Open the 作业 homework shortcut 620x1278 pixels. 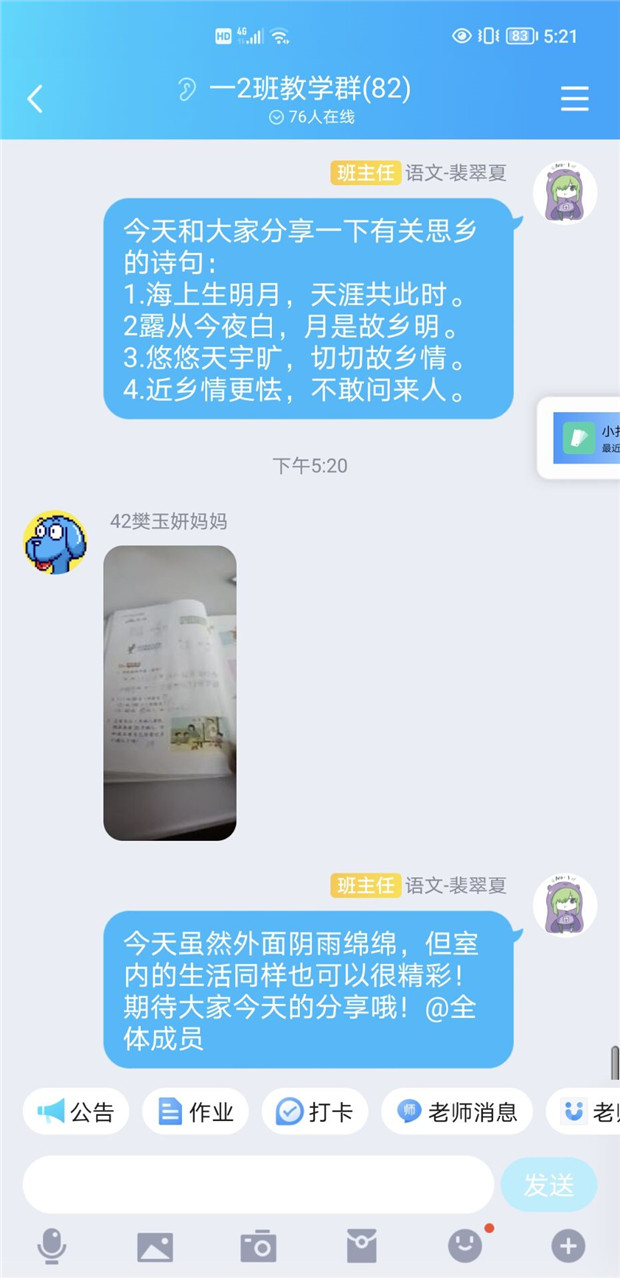[196, 1111]
